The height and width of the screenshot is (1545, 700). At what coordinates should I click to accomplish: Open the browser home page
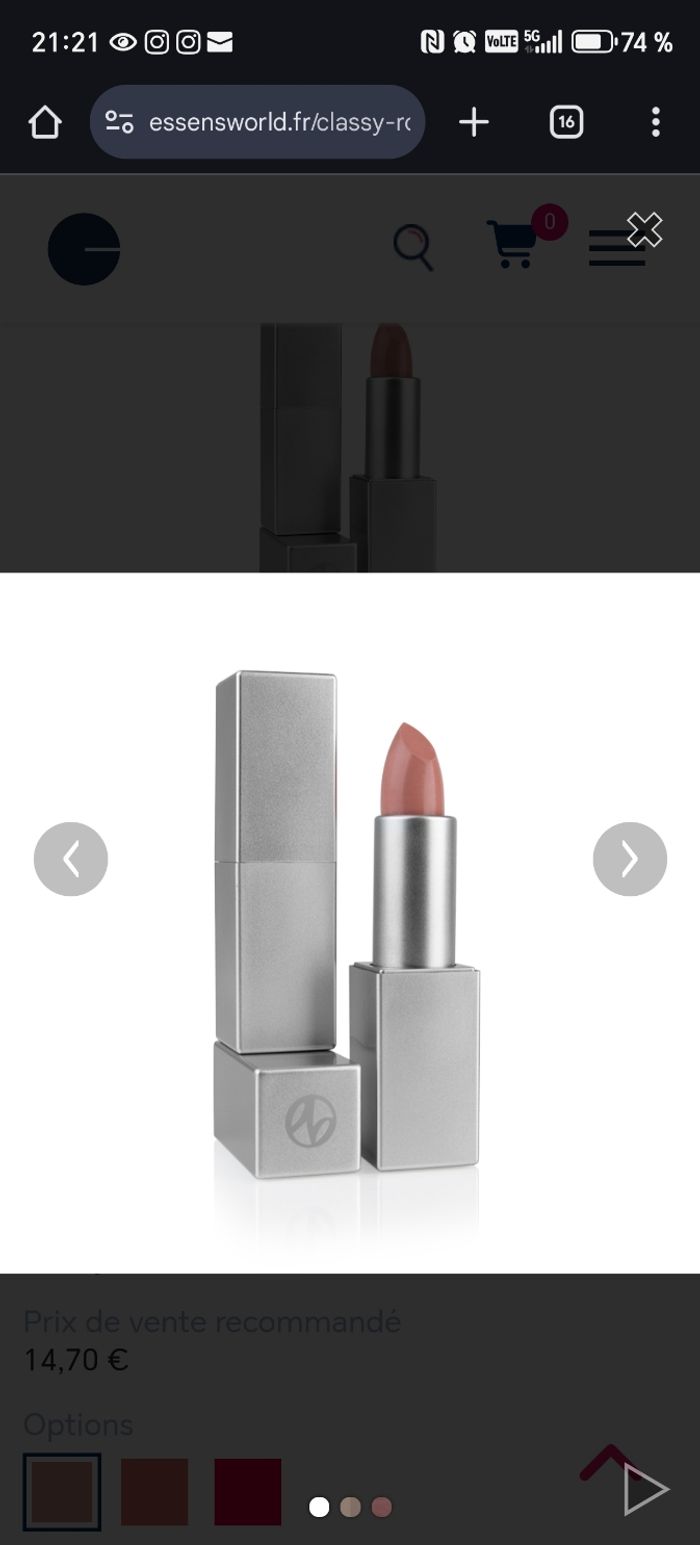point(45,123)
